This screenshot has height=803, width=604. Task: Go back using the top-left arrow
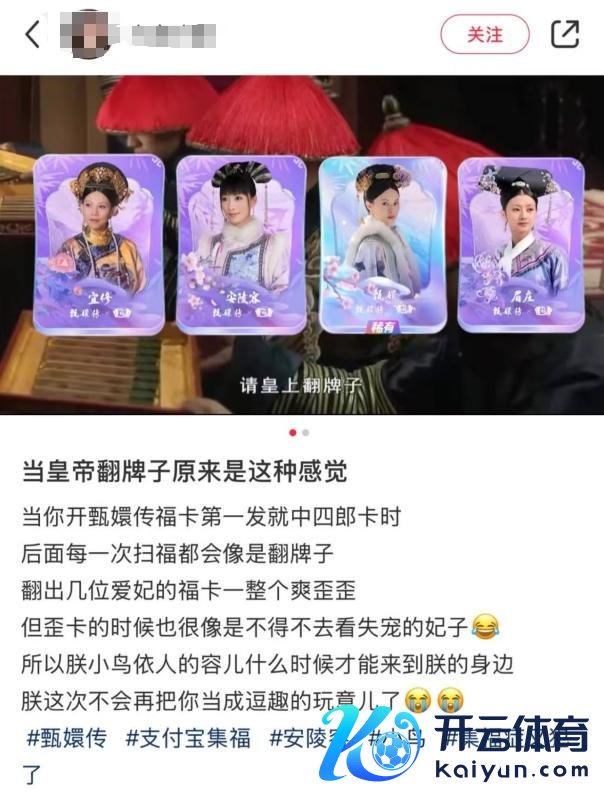[33, 36]
